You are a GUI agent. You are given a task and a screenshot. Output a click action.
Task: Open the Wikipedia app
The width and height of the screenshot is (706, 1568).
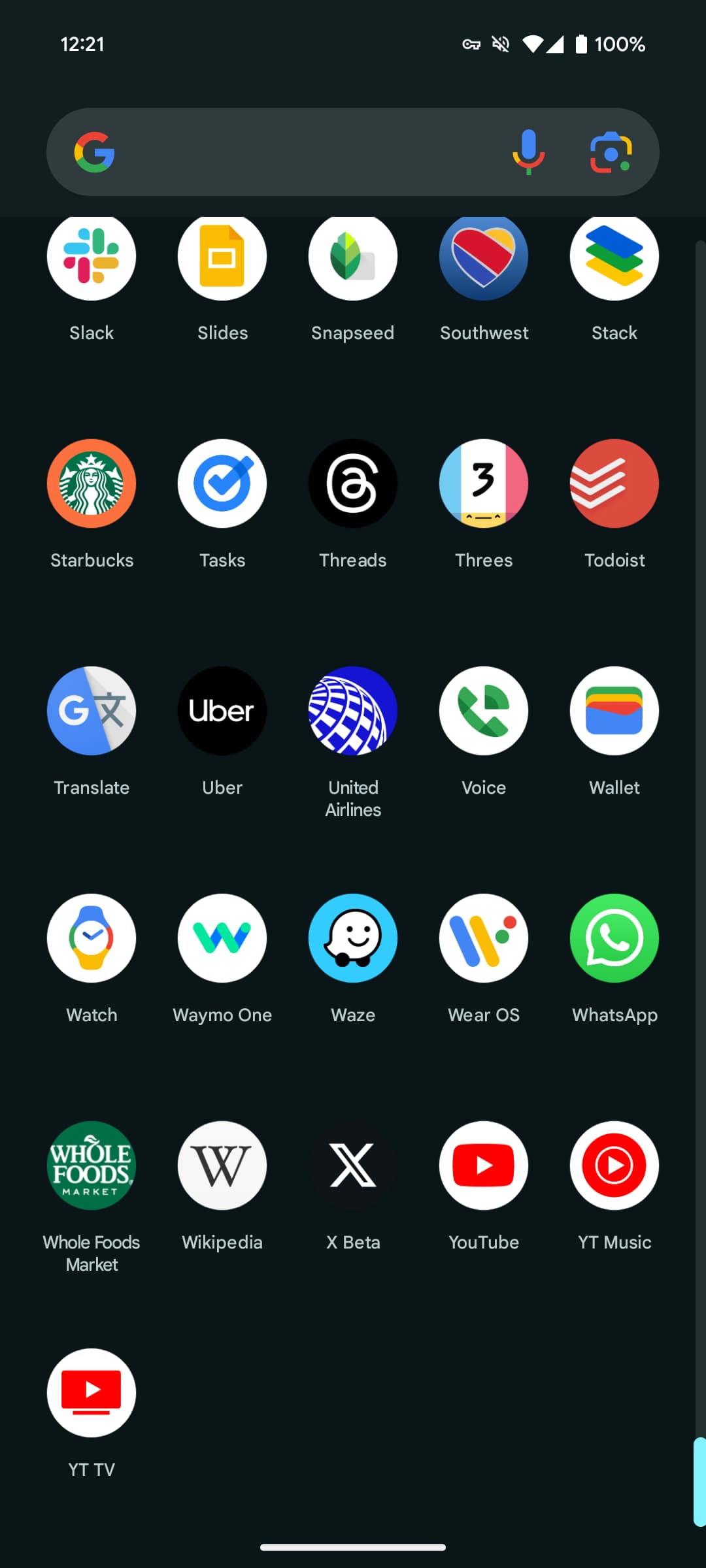[222, 1166]
